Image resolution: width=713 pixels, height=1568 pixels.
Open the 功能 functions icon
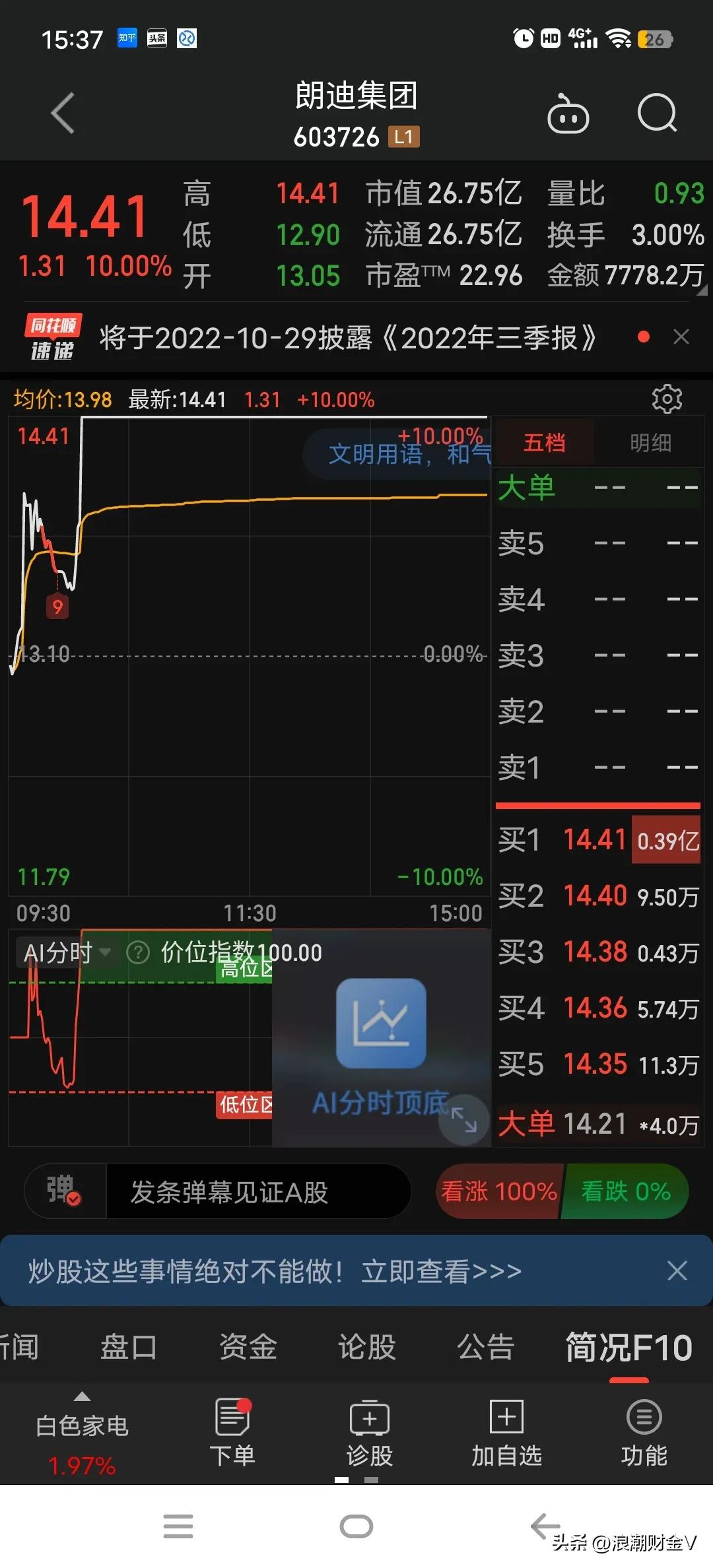coord(644,1425)
